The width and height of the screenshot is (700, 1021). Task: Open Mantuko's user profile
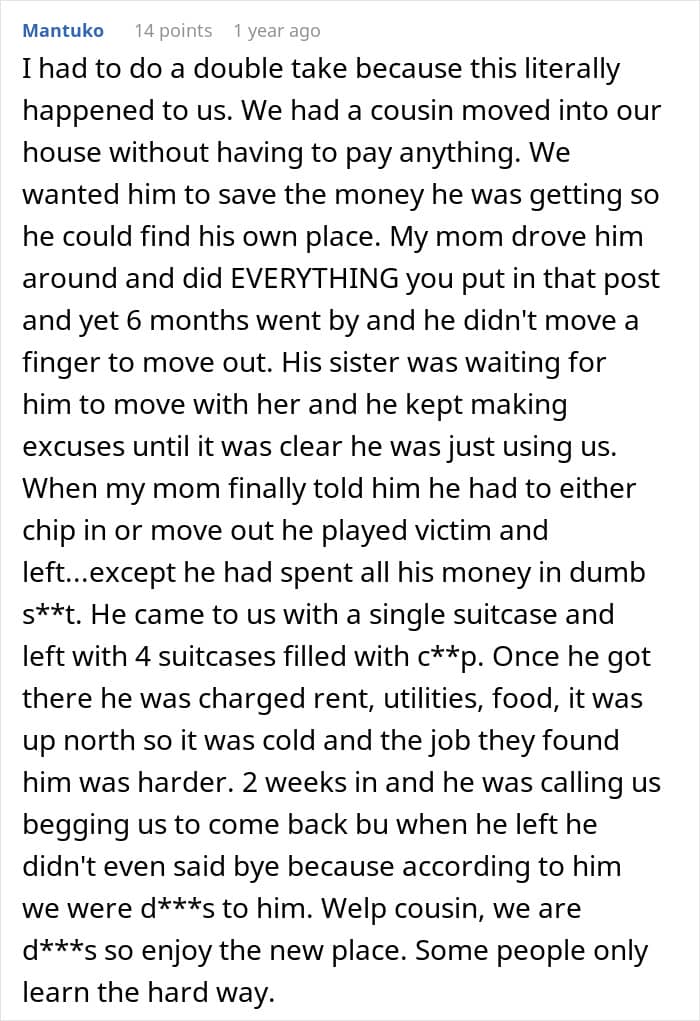click(x=63, y=31)
